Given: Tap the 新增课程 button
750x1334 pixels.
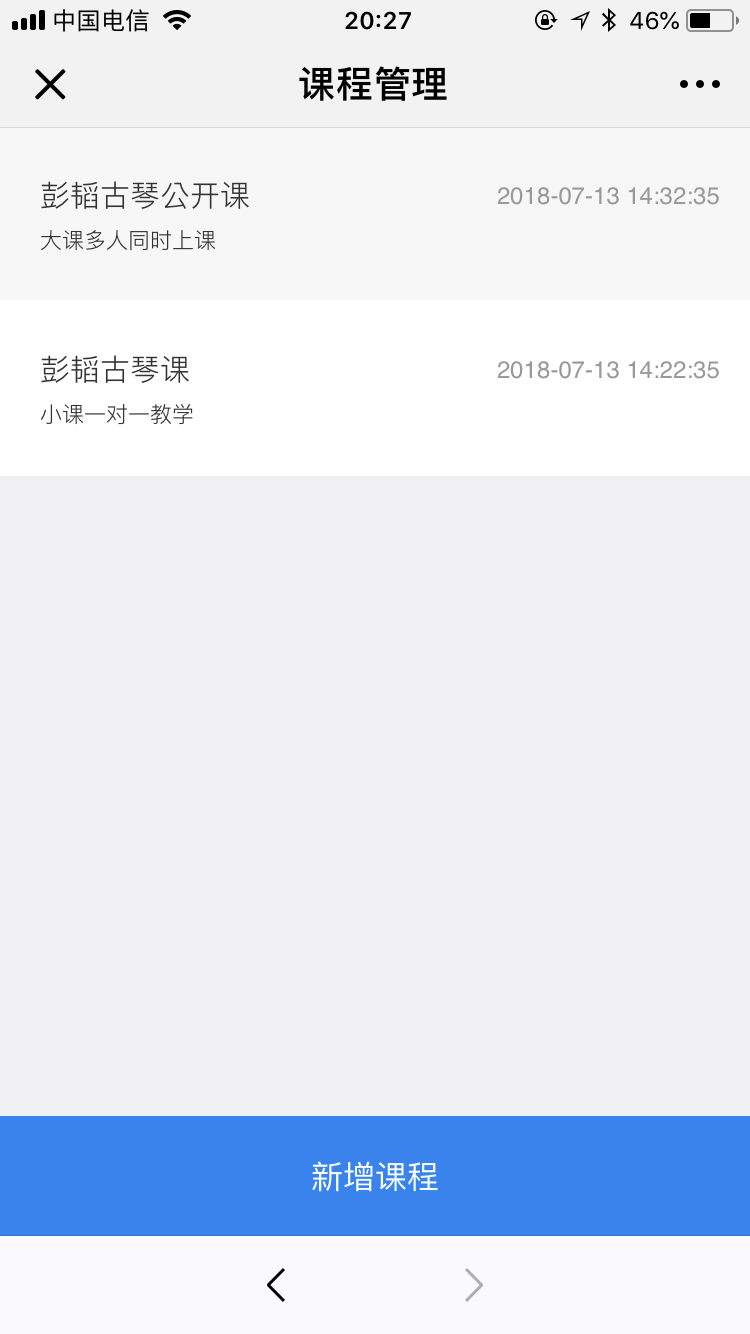Looking at the screenshot, I should tap(375, 1176).
